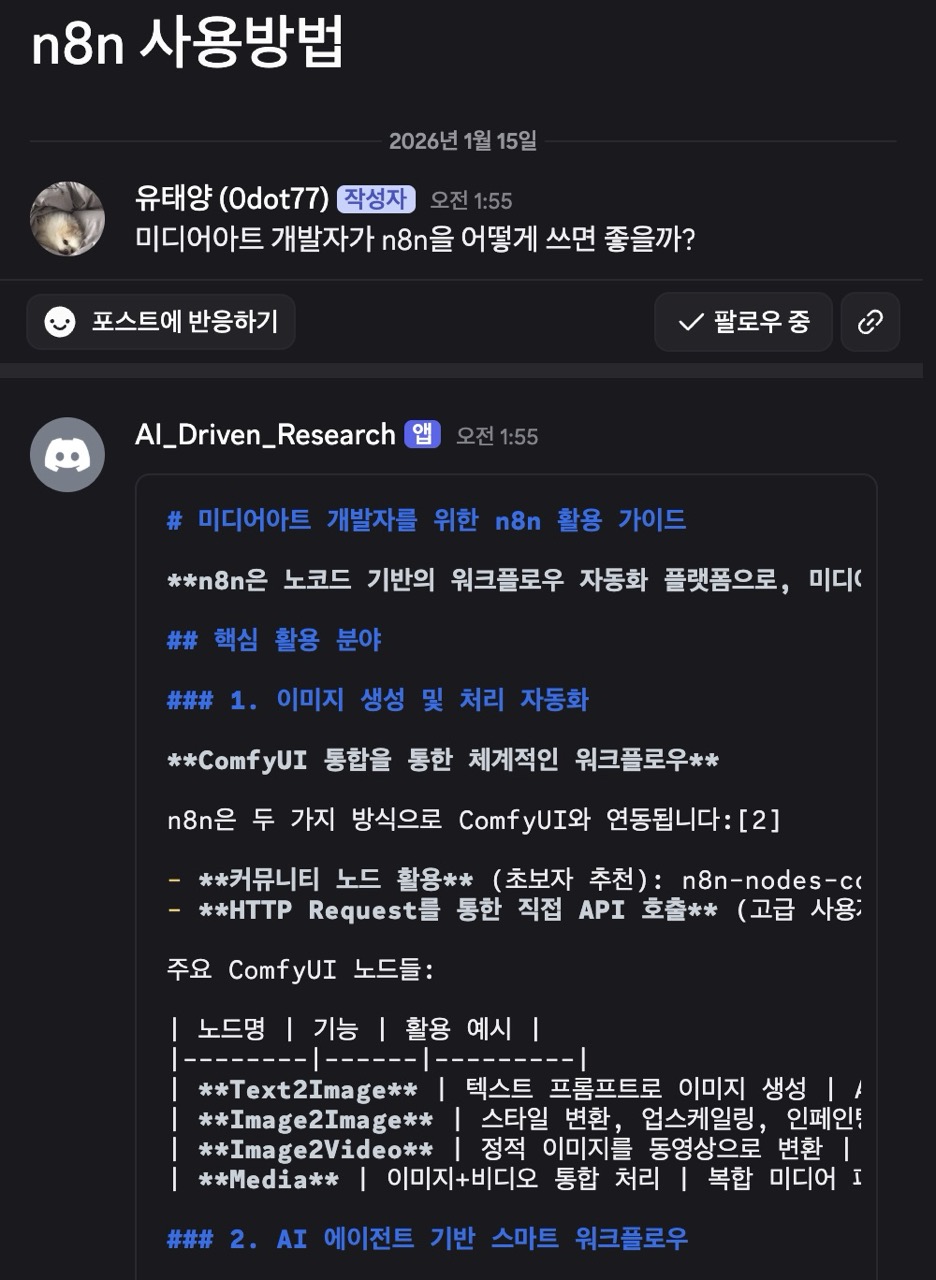936x1280 pixels.
Task: Copy the post link via chain icon
Action: coord(870,322)
